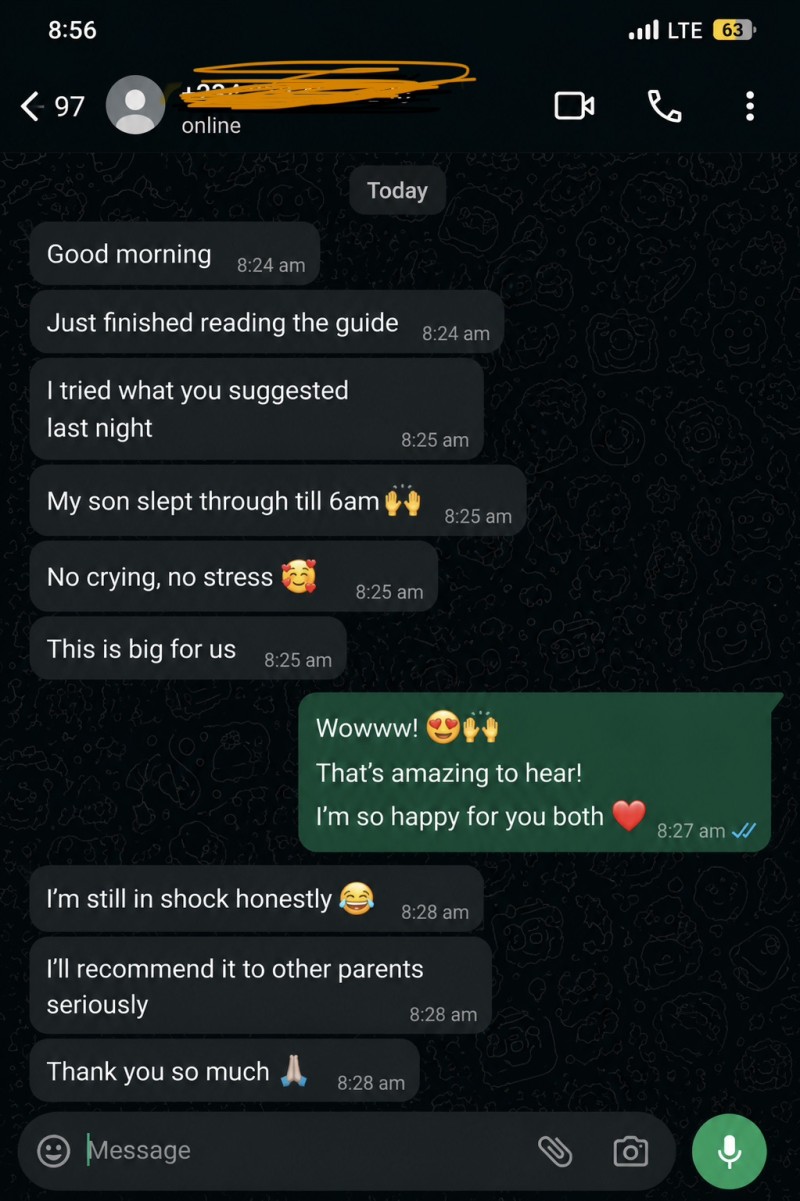Open the contact's profile picture
This screenshot has width=800, height=1201.
(135, 105)
